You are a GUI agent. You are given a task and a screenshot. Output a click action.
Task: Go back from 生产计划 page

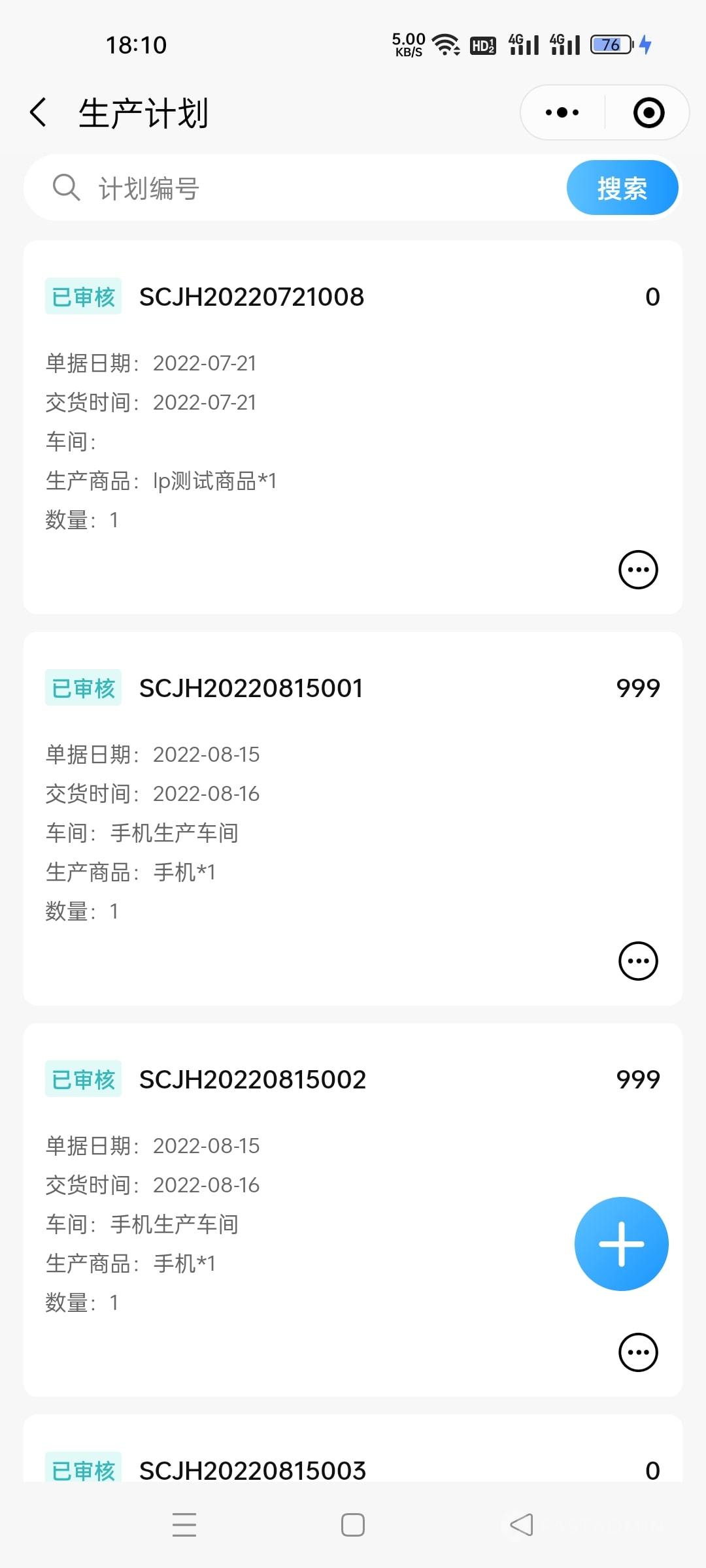pyautogui.click(x=39, y=112)
